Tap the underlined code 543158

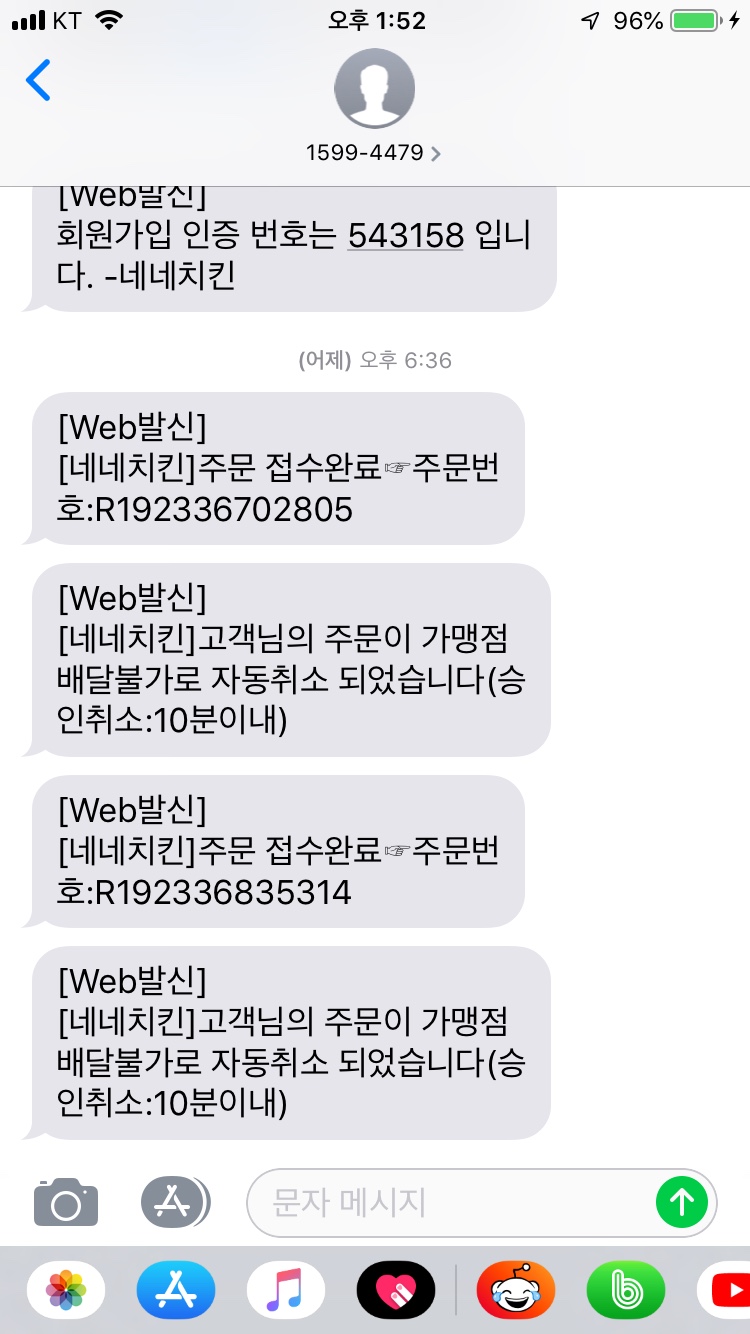(x=406, y=235)
